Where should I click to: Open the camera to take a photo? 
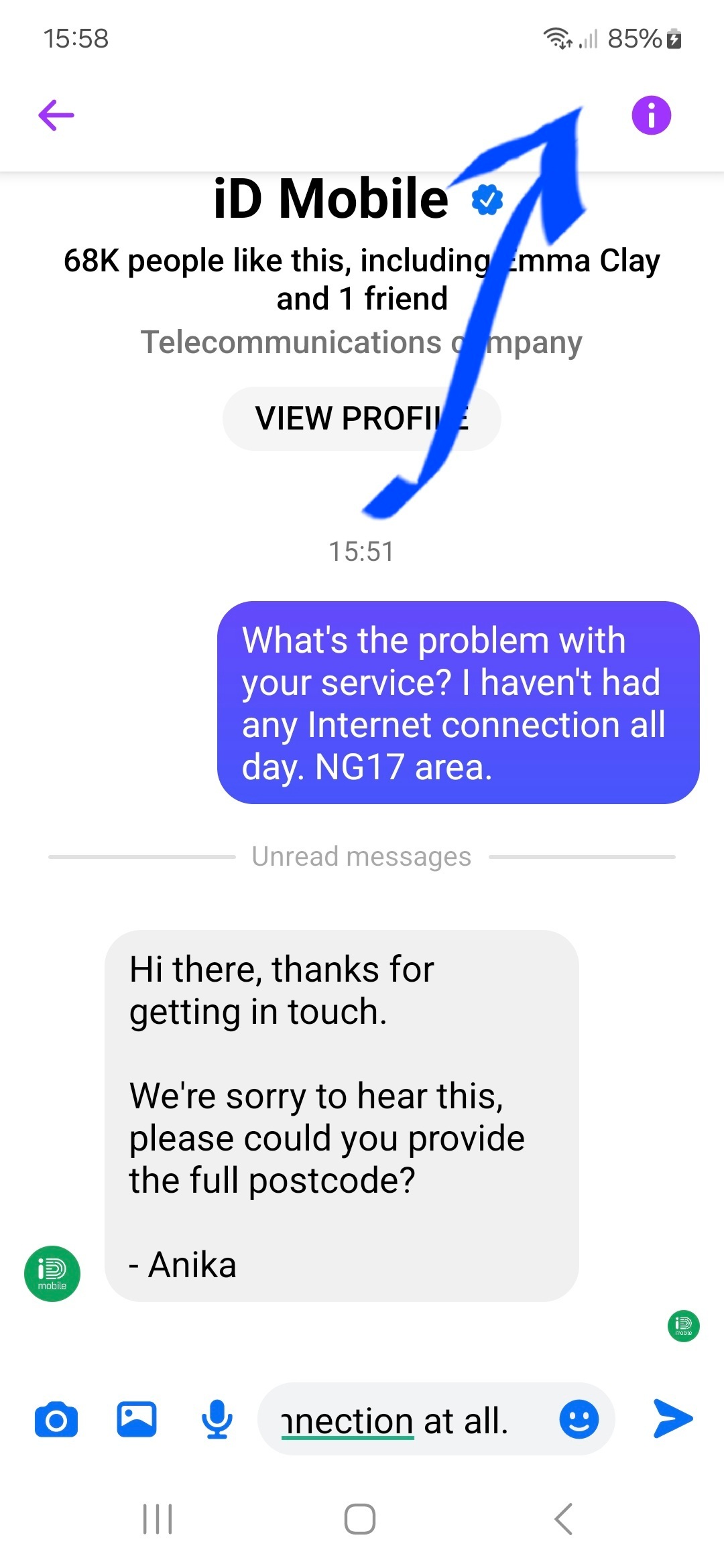(x=56, y=1419)
